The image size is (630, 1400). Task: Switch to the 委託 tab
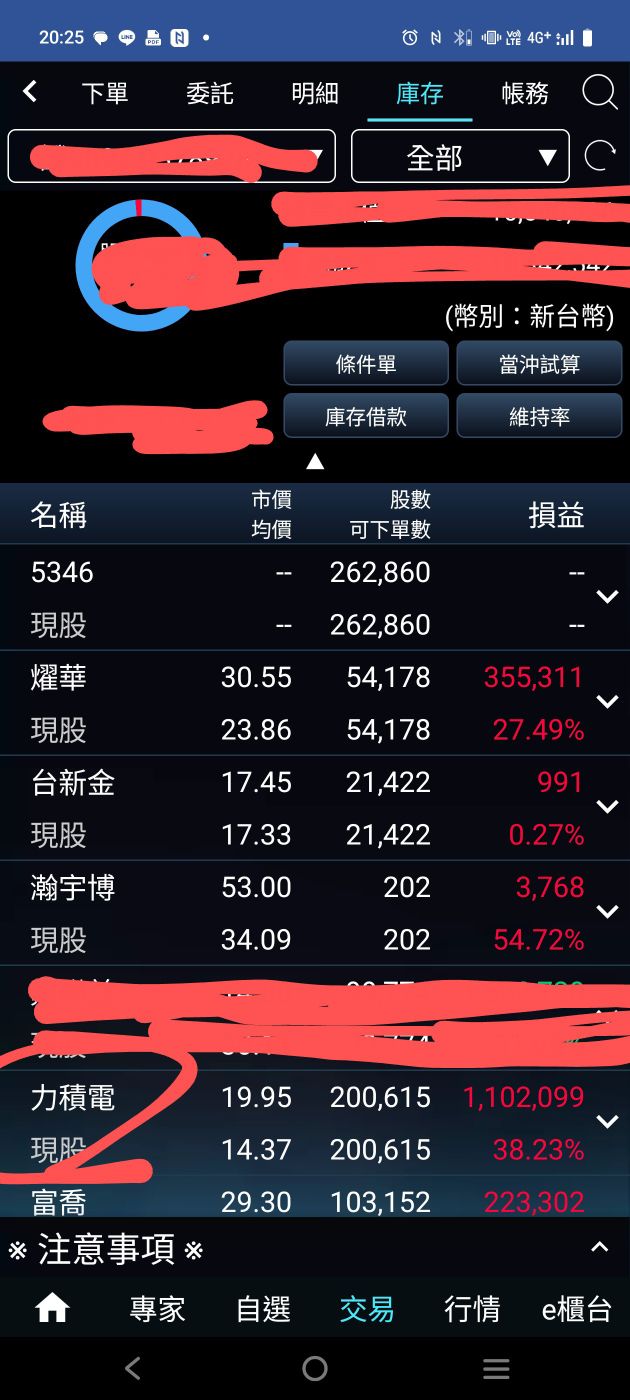click(x=210, y=94)
